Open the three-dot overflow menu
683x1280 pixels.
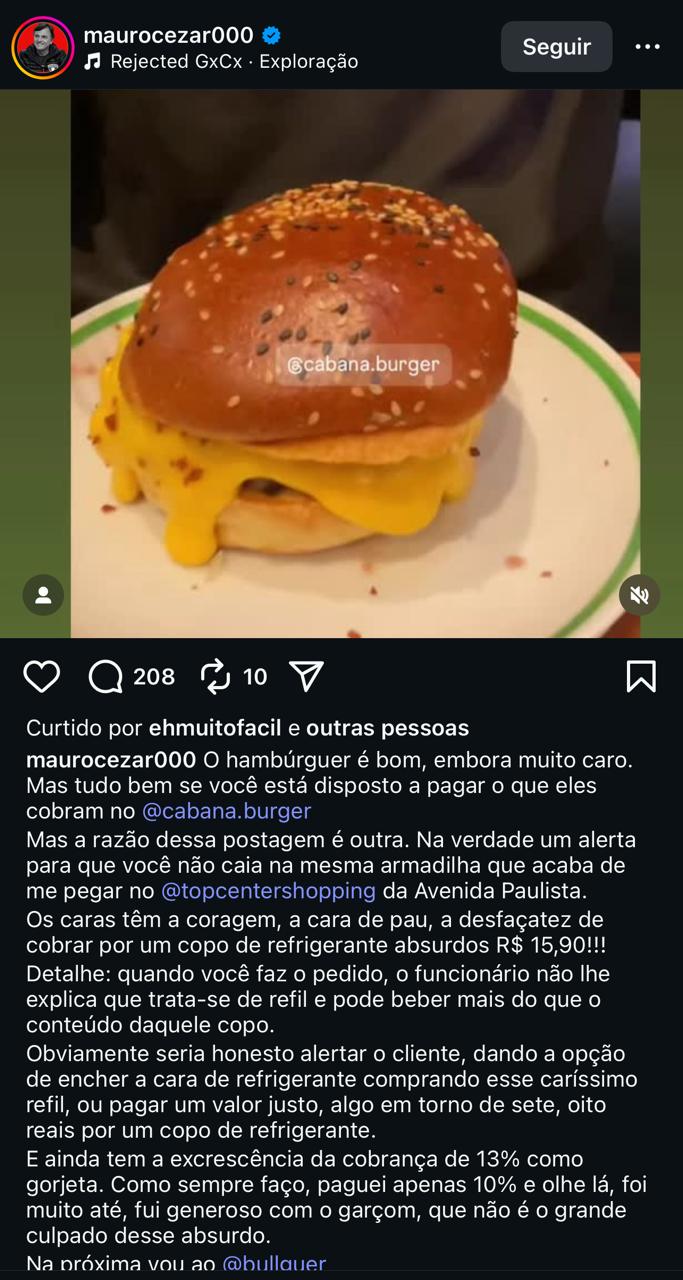click(648, 47)
